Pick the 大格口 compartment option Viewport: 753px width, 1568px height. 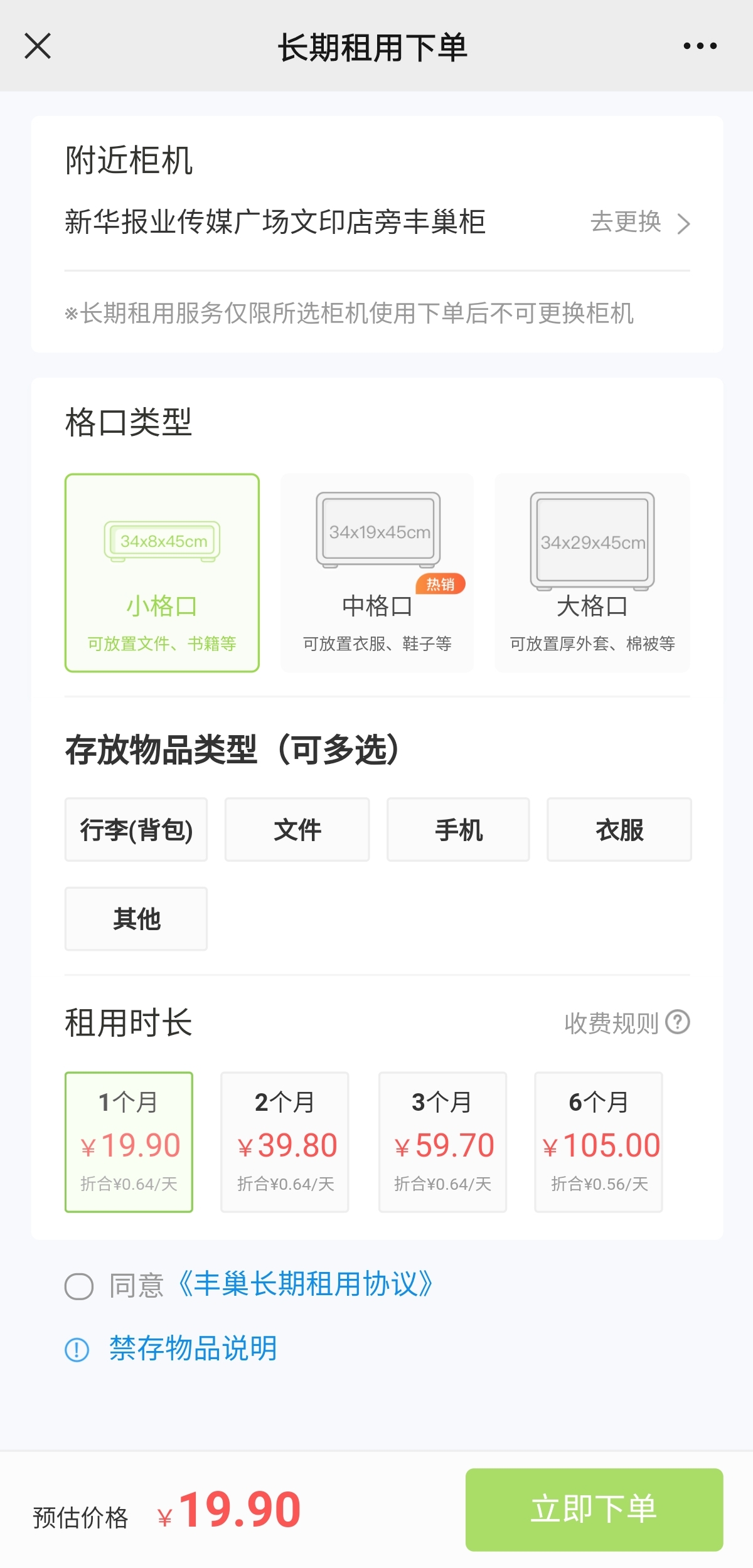(x=592, y=573)
